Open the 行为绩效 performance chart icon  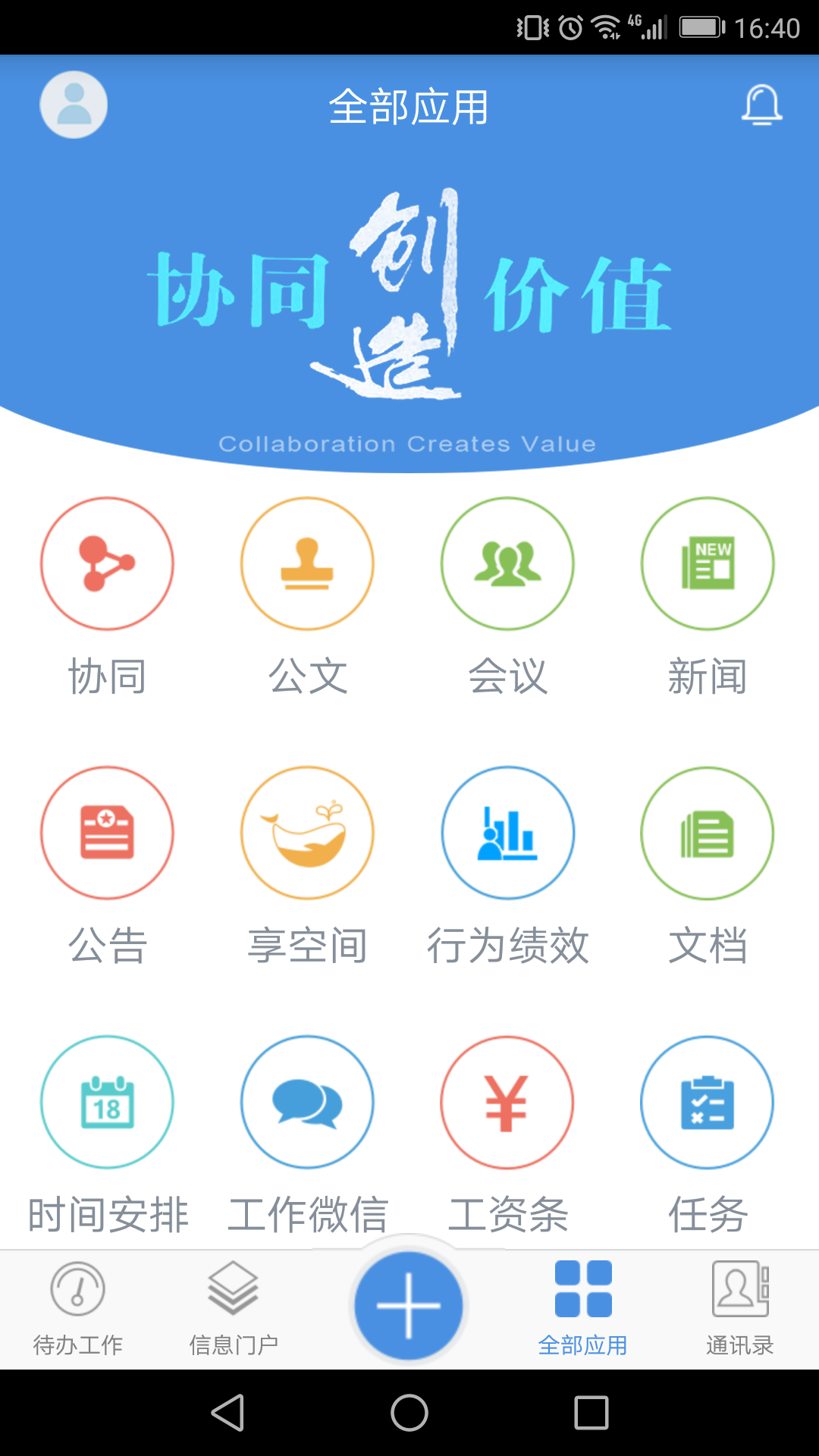pos(507,833)
